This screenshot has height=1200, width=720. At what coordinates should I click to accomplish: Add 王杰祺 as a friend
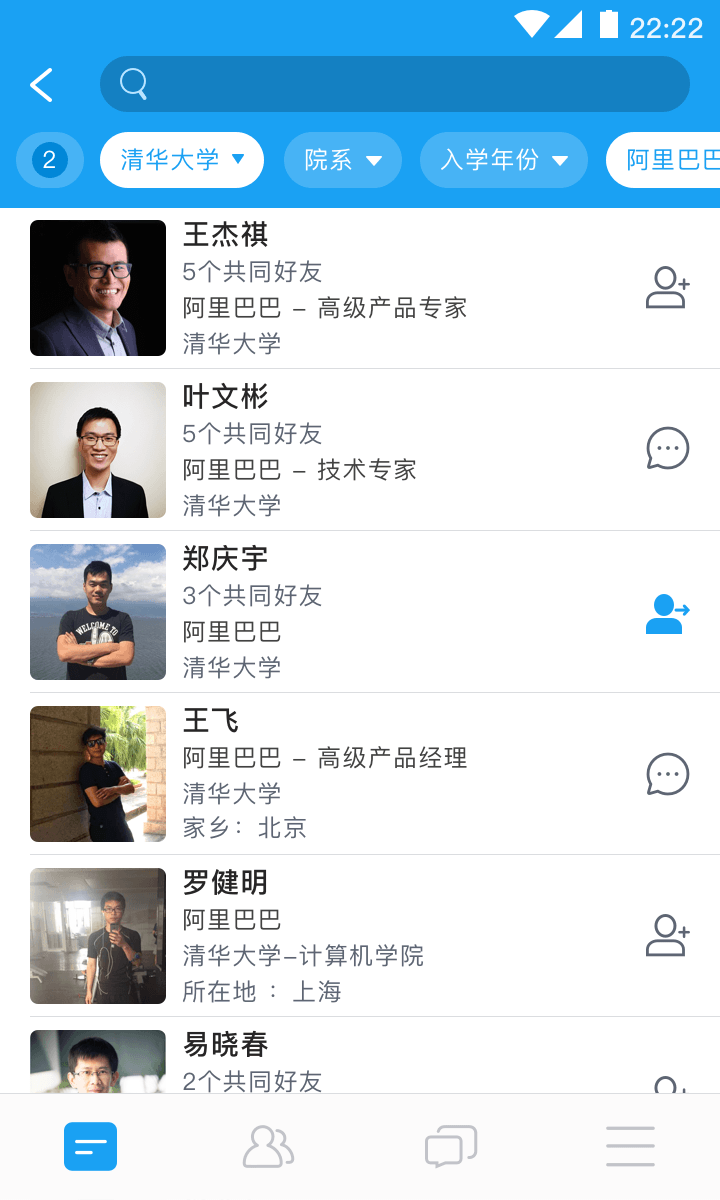click(x=667, y=288)
